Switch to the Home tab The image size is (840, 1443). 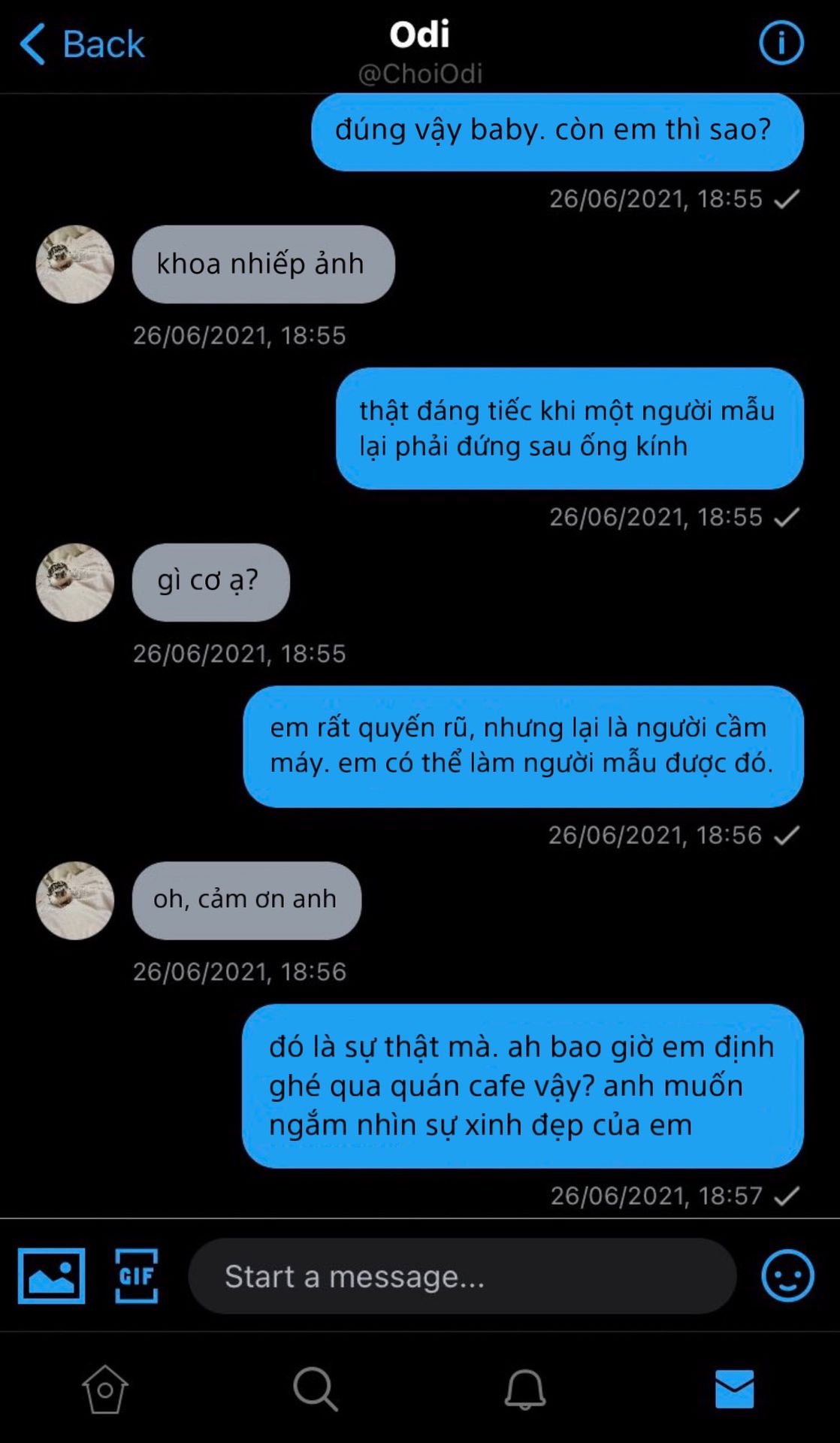tap(104, 1389)
